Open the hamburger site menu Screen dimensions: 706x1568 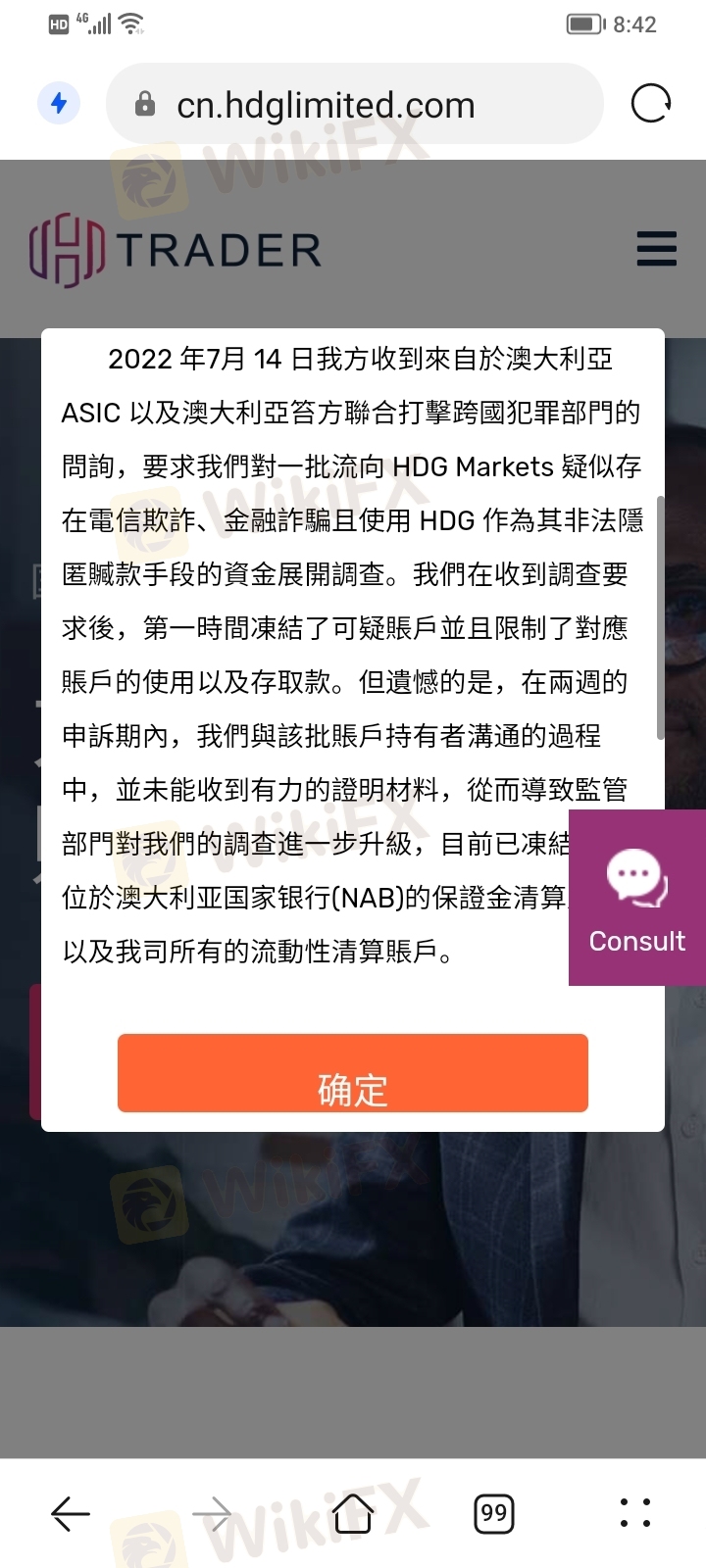pos(656,249)
